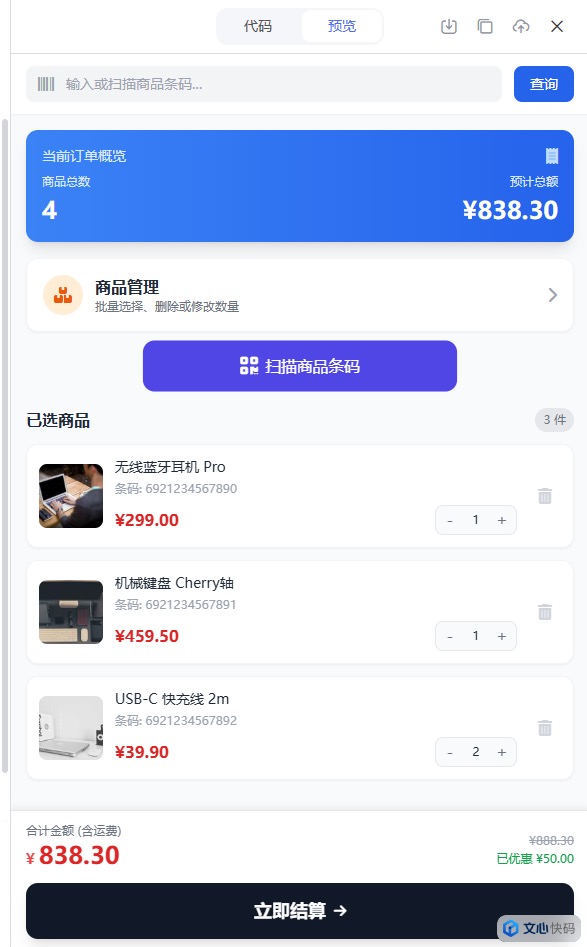Decrease quantity of 机械键盘 Cherry轴
The height and width of the screenshot is (947, 587).
tap(450, 636)
